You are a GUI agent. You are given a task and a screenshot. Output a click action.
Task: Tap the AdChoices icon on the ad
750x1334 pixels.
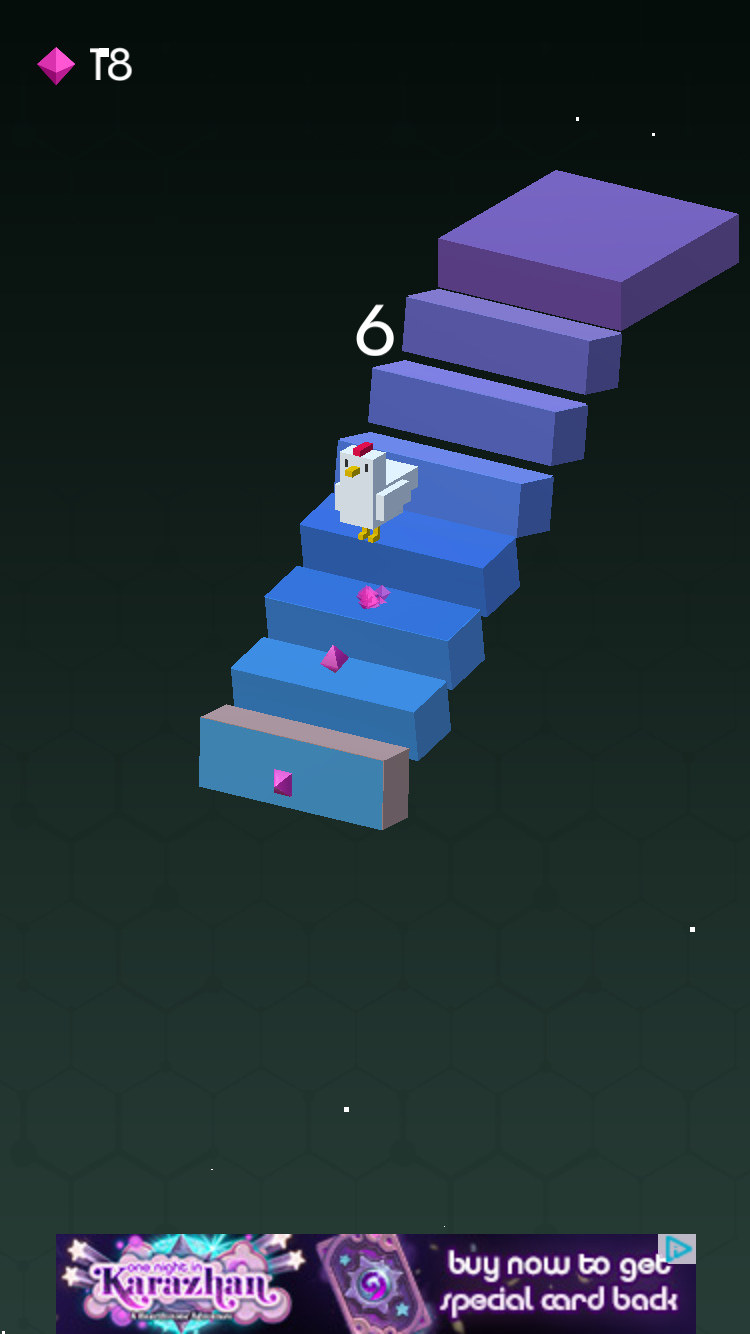pos(680,1249)
